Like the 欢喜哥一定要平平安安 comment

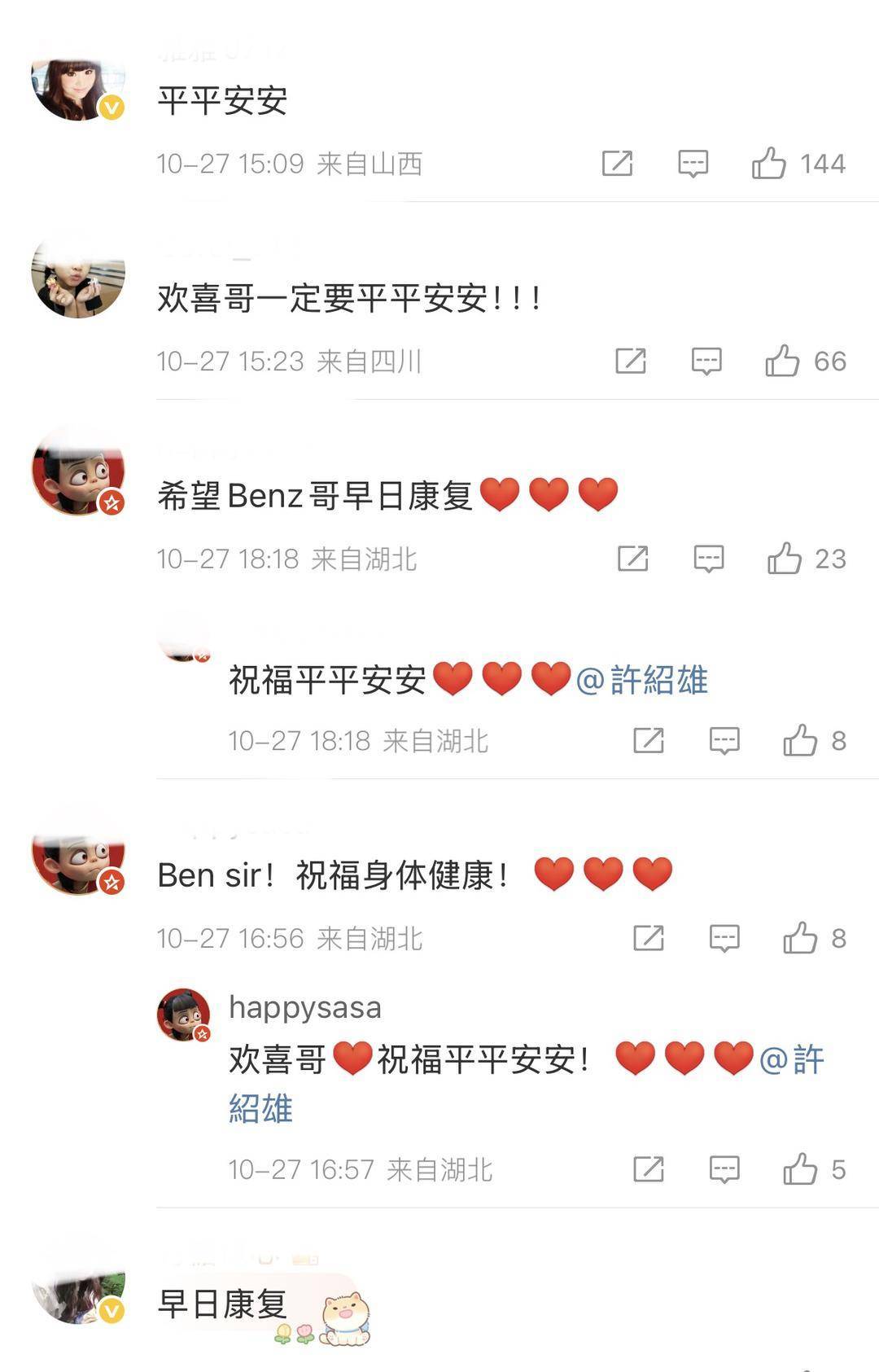782,361
